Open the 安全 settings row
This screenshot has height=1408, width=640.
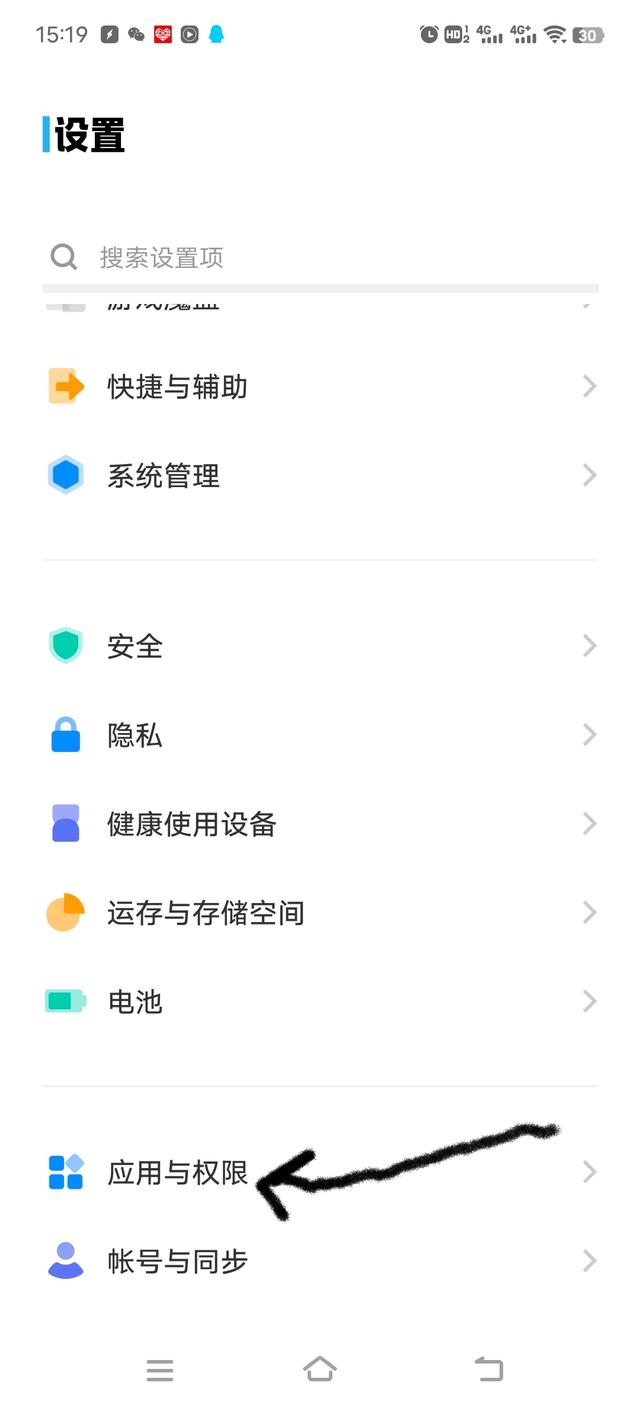point(320,646)
